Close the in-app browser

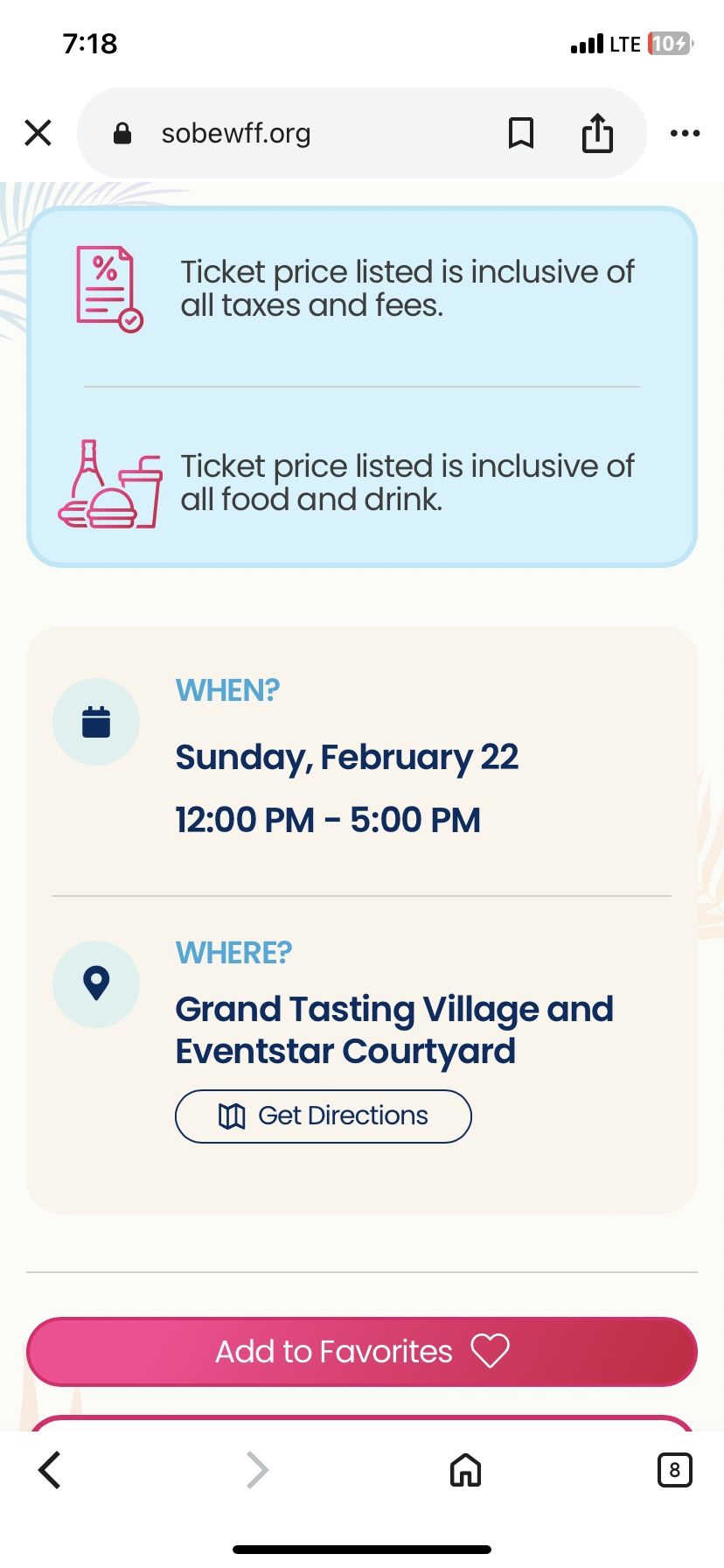click(38, 133)
